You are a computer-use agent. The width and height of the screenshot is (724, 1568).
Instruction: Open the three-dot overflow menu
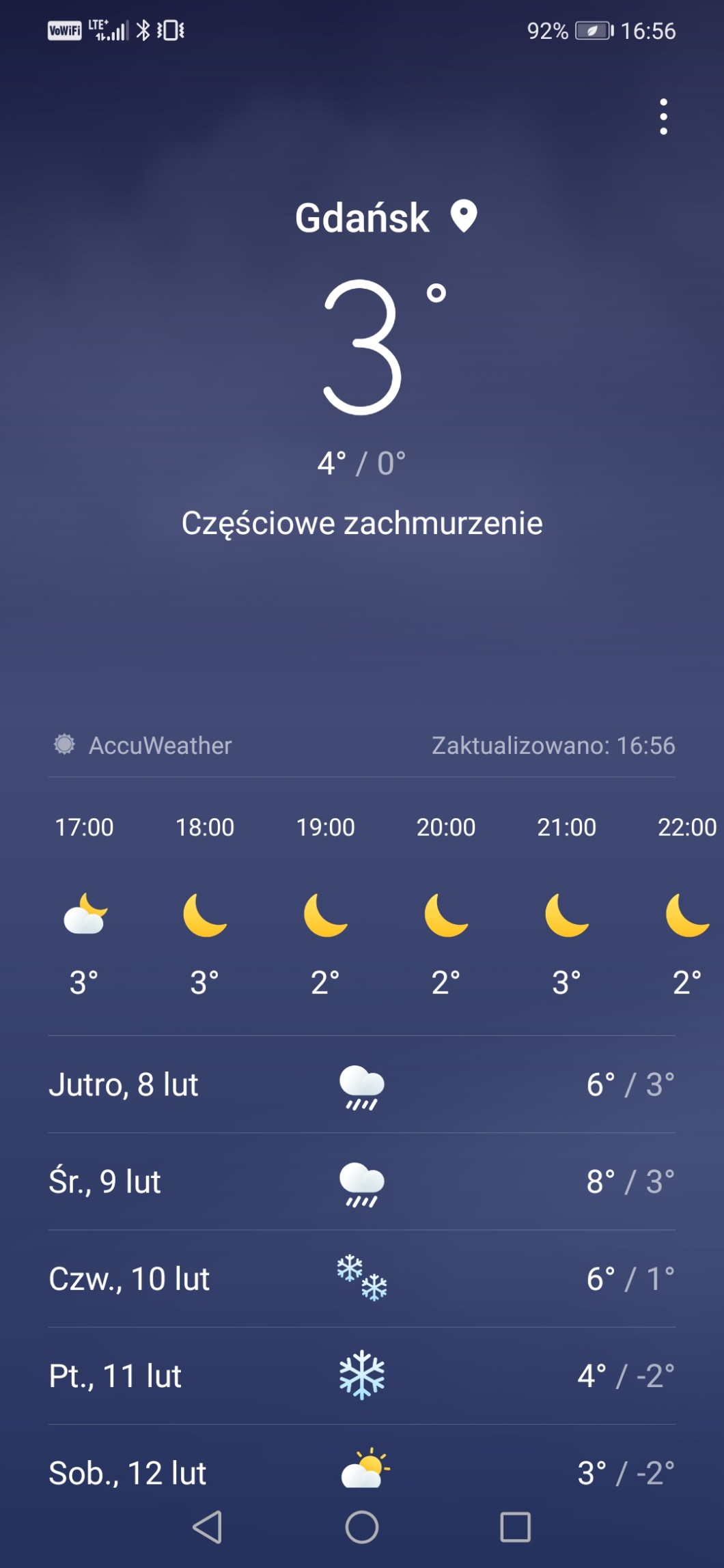point(663,117)
